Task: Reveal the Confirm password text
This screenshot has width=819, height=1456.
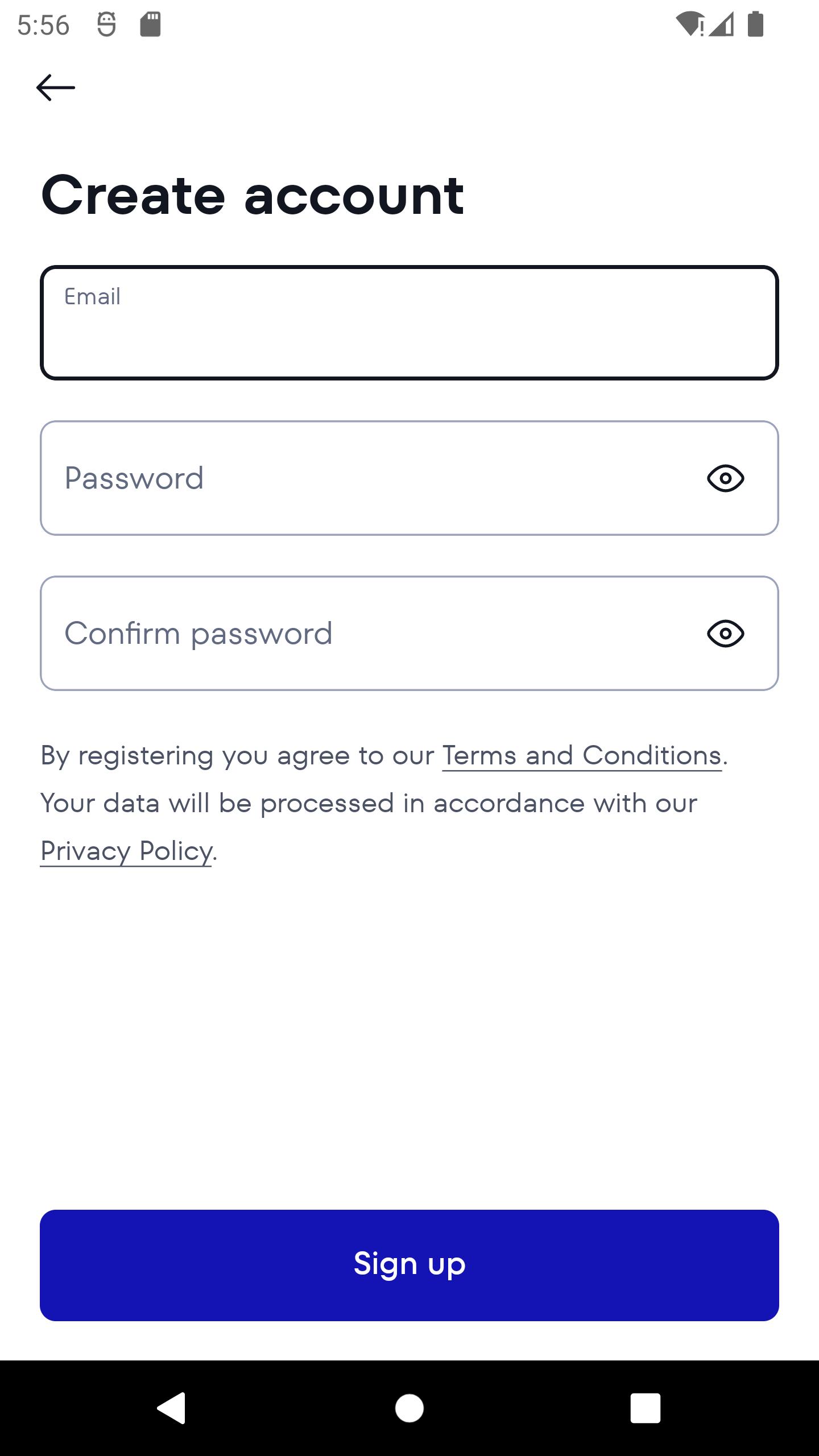Action: (x=725, y=633)
